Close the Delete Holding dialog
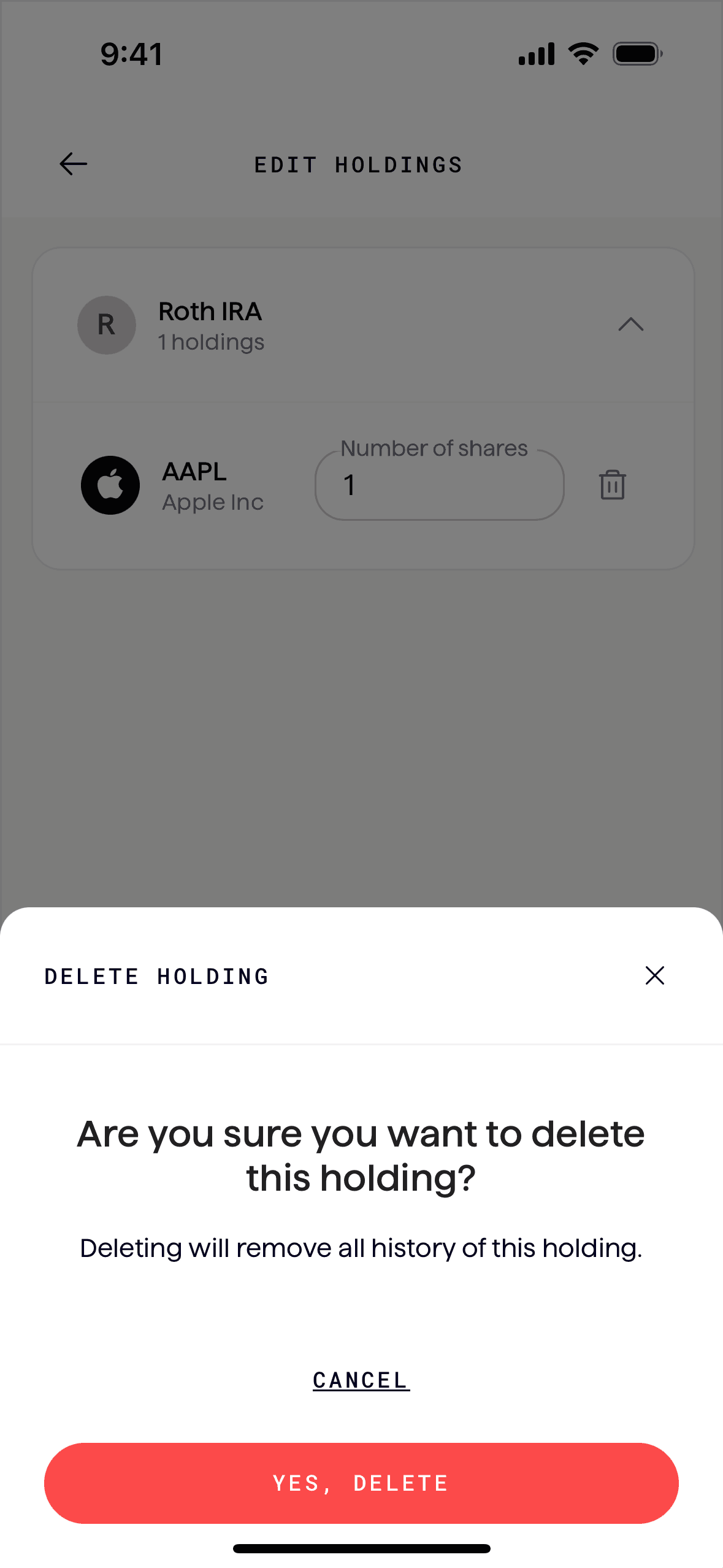Viewport: 723px width, 1568px height. [654, 975]
